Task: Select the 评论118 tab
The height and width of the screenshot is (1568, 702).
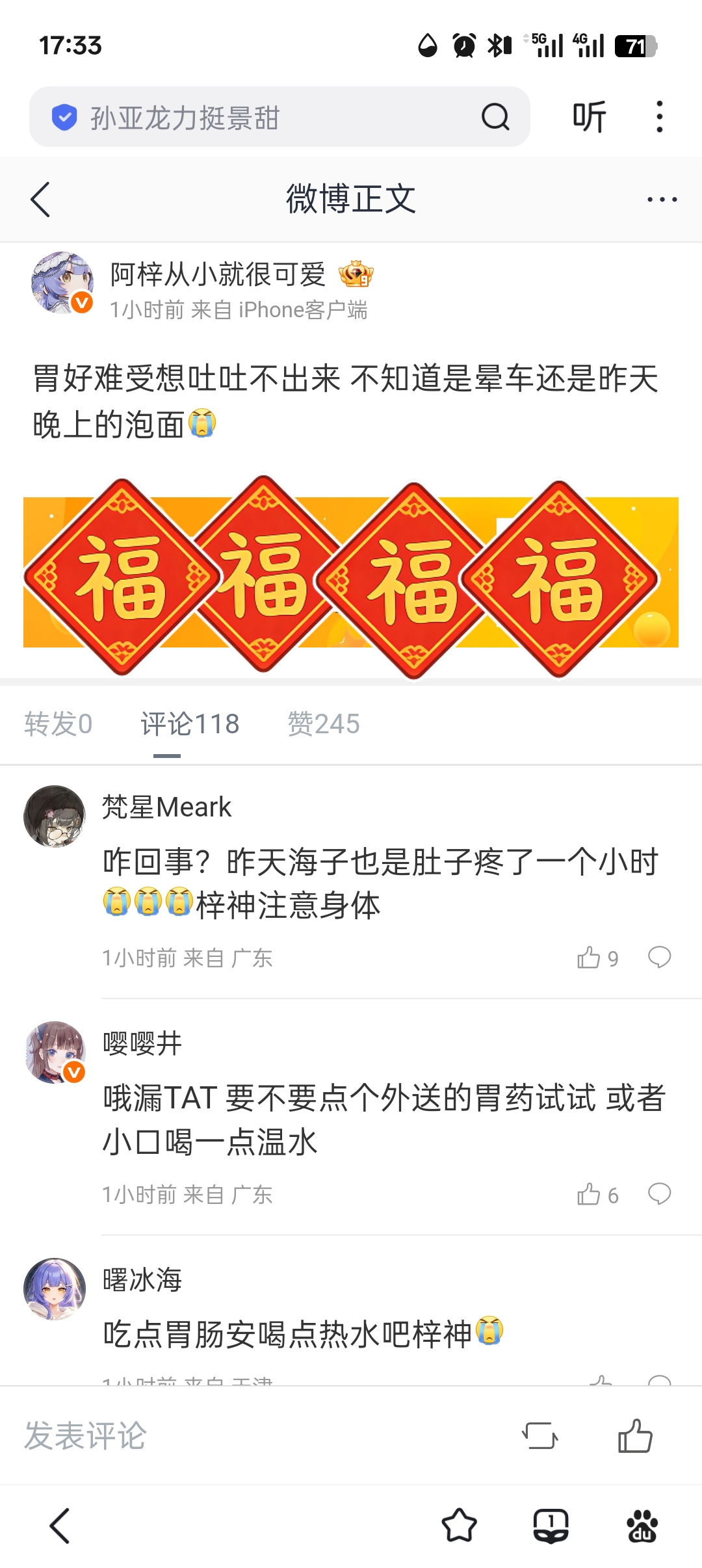Action: [x=190, y=724]
